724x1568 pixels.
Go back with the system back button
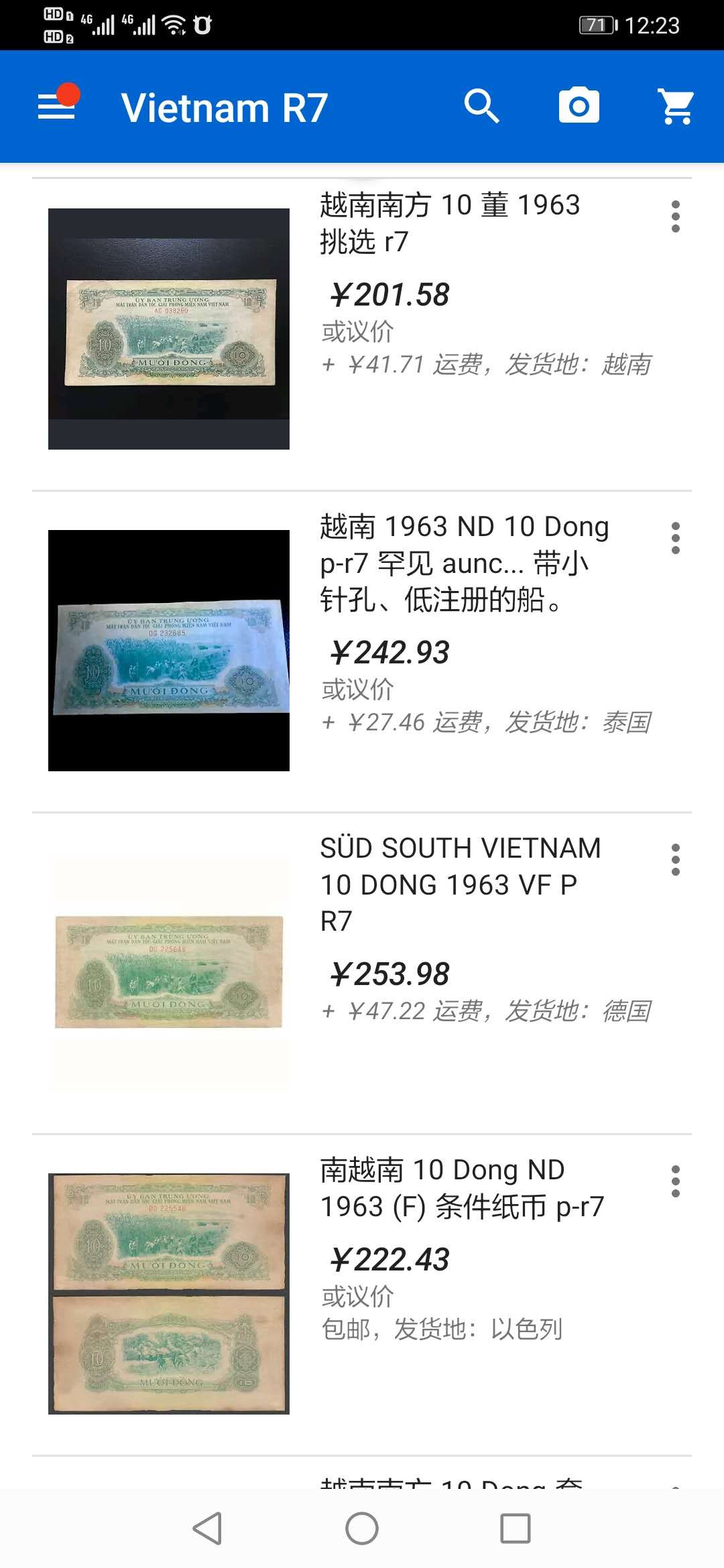(x=207, y=1528)
